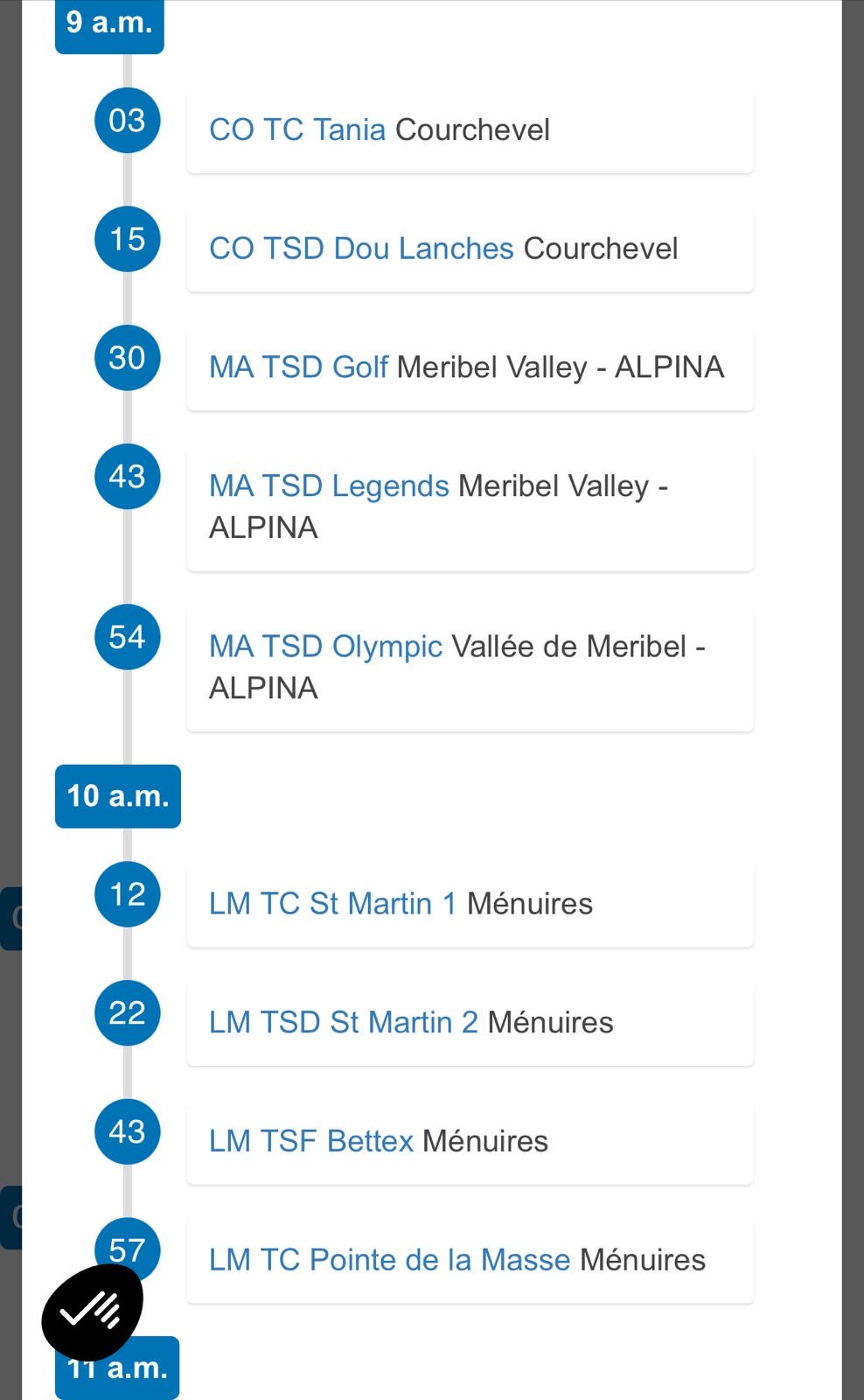Open the CO TC Tania lift link

pyautogui.click(x=297, y=129)
